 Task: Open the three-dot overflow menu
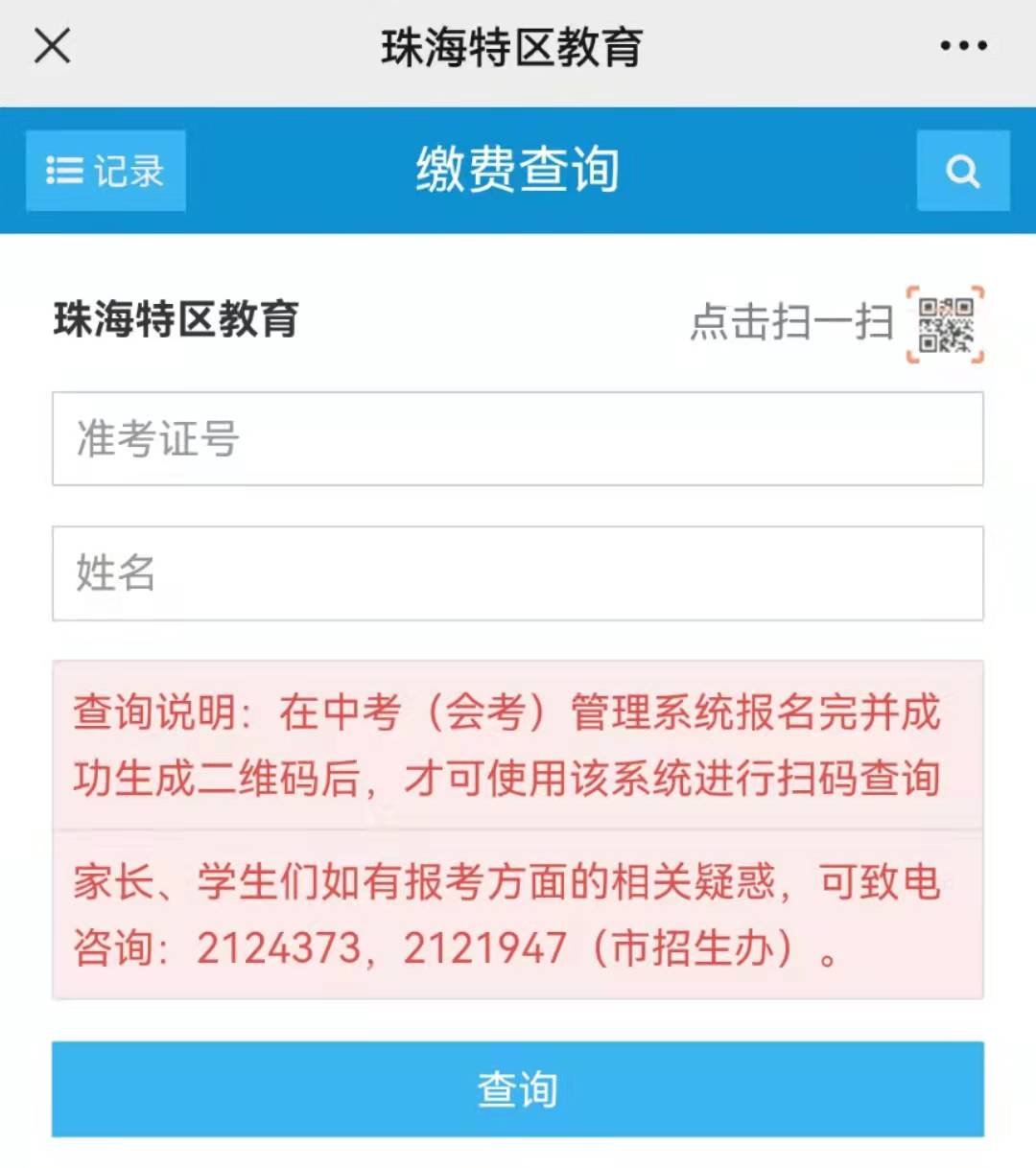(x=963, y=45)
